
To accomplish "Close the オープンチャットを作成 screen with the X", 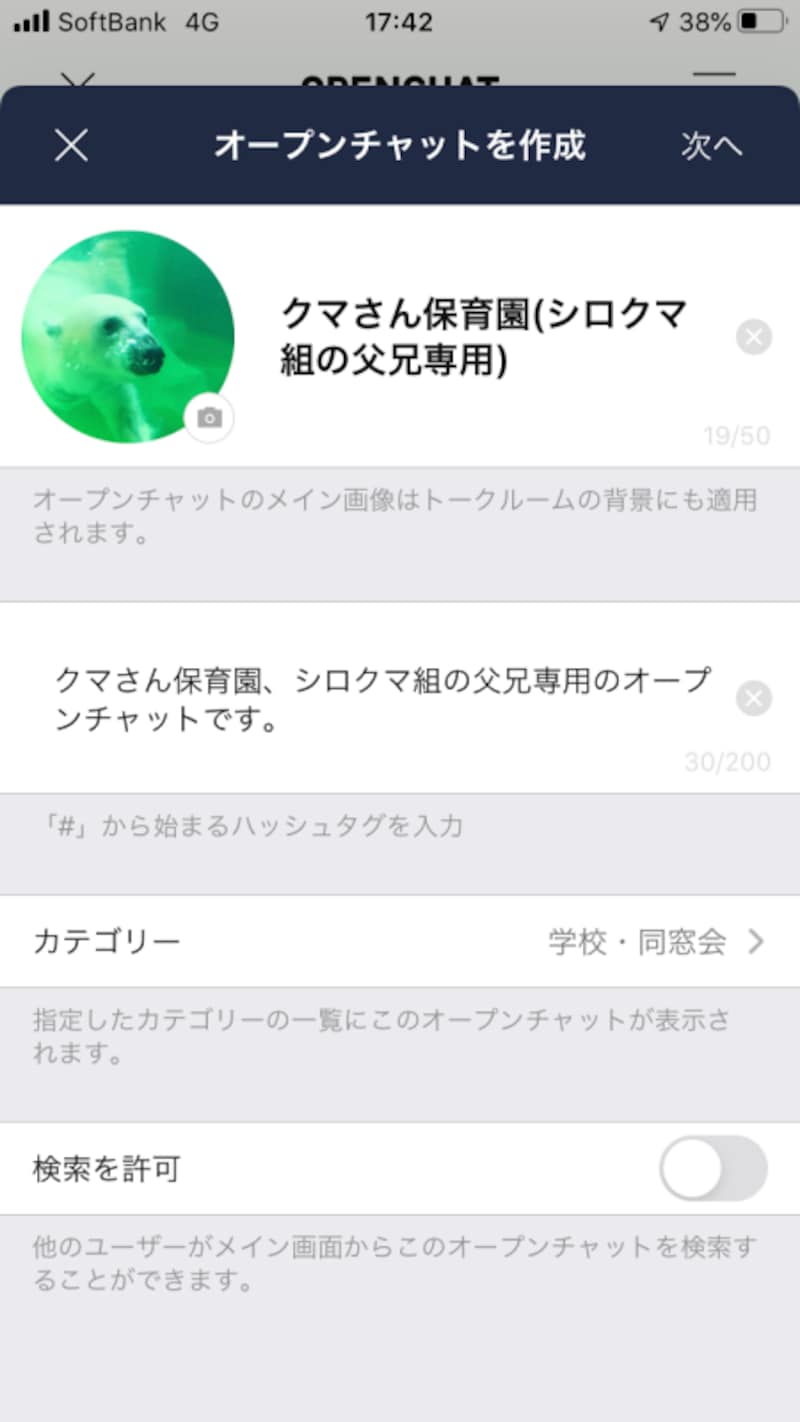I will (71, 146).
